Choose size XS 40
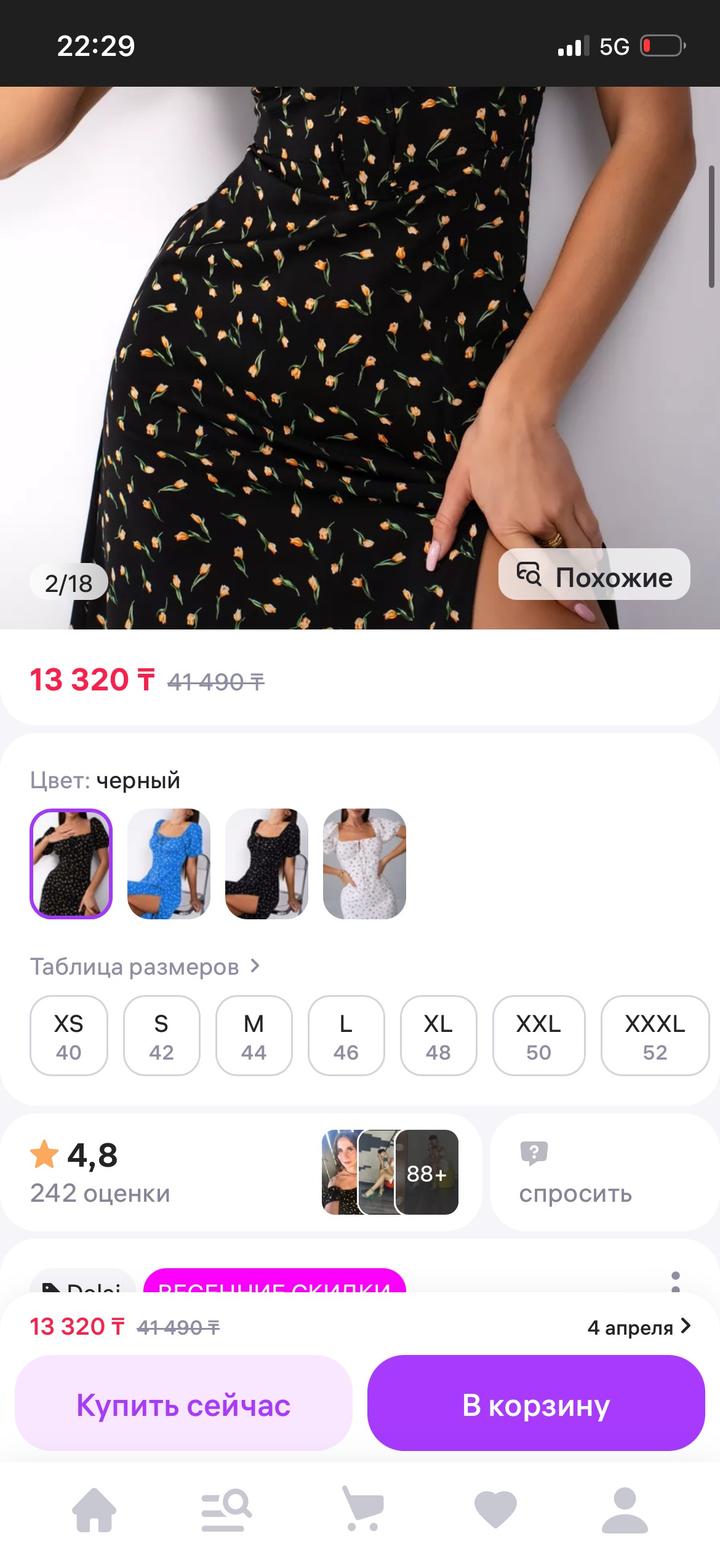Image resolution: width=720 pixels, height=1558 pixels. coord(68,1036)
